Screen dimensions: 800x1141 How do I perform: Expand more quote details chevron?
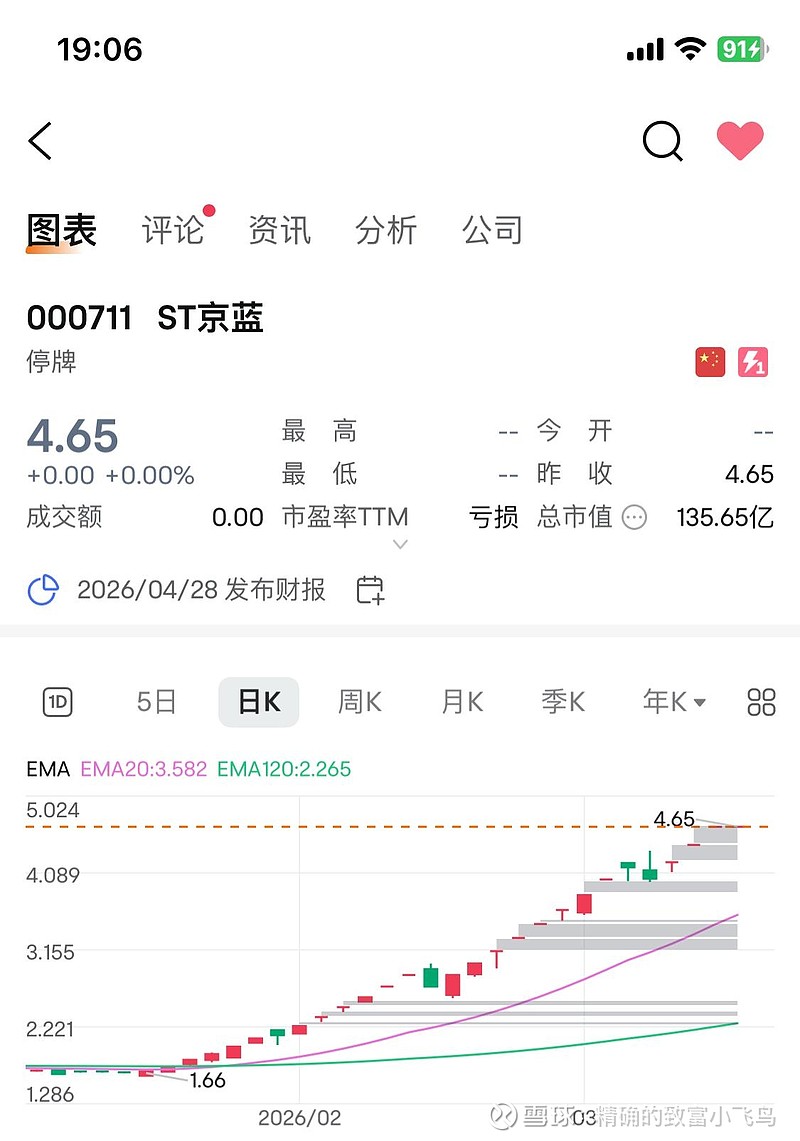tap(400, 545)
